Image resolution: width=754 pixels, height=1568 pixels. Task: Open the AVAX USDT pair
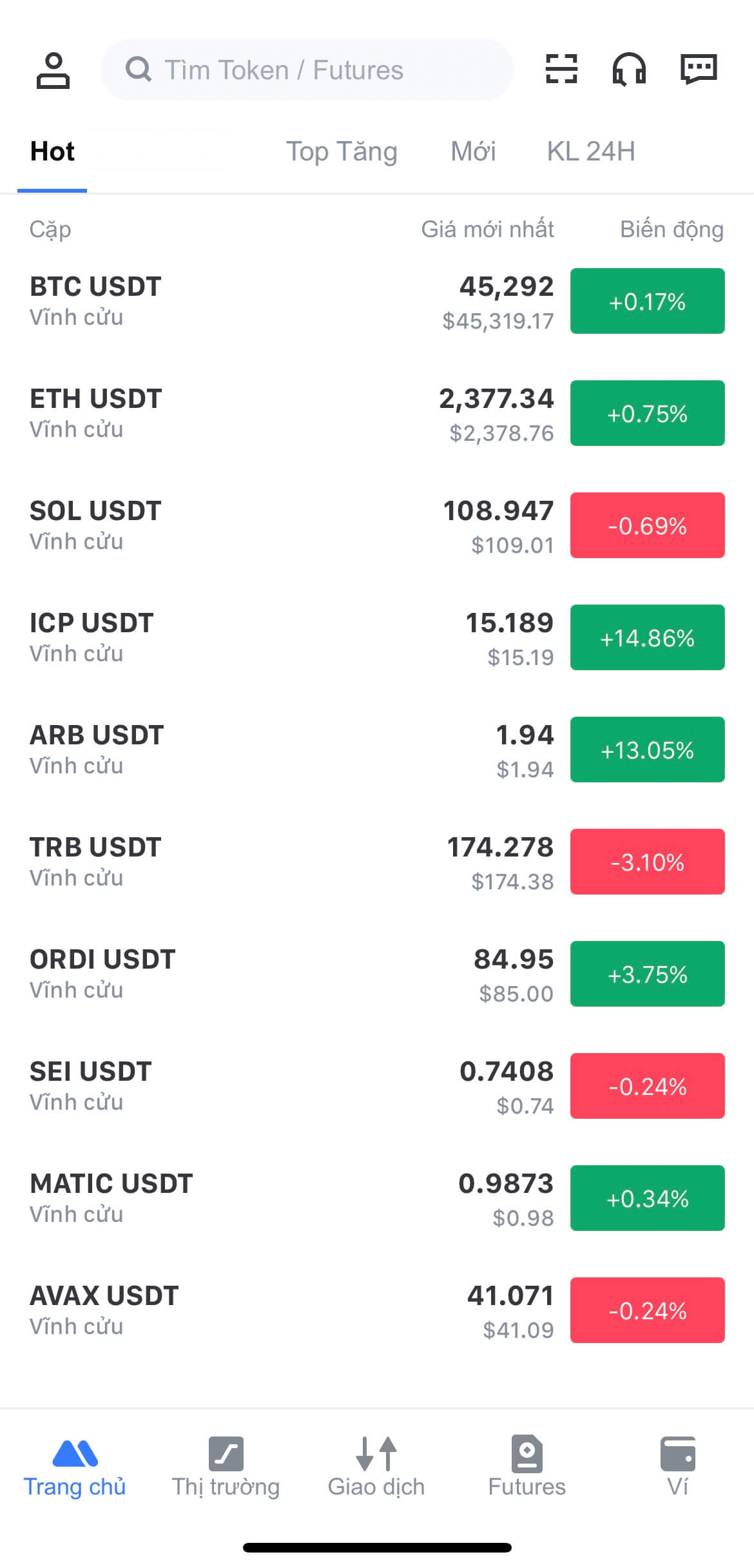[377, 1311]
